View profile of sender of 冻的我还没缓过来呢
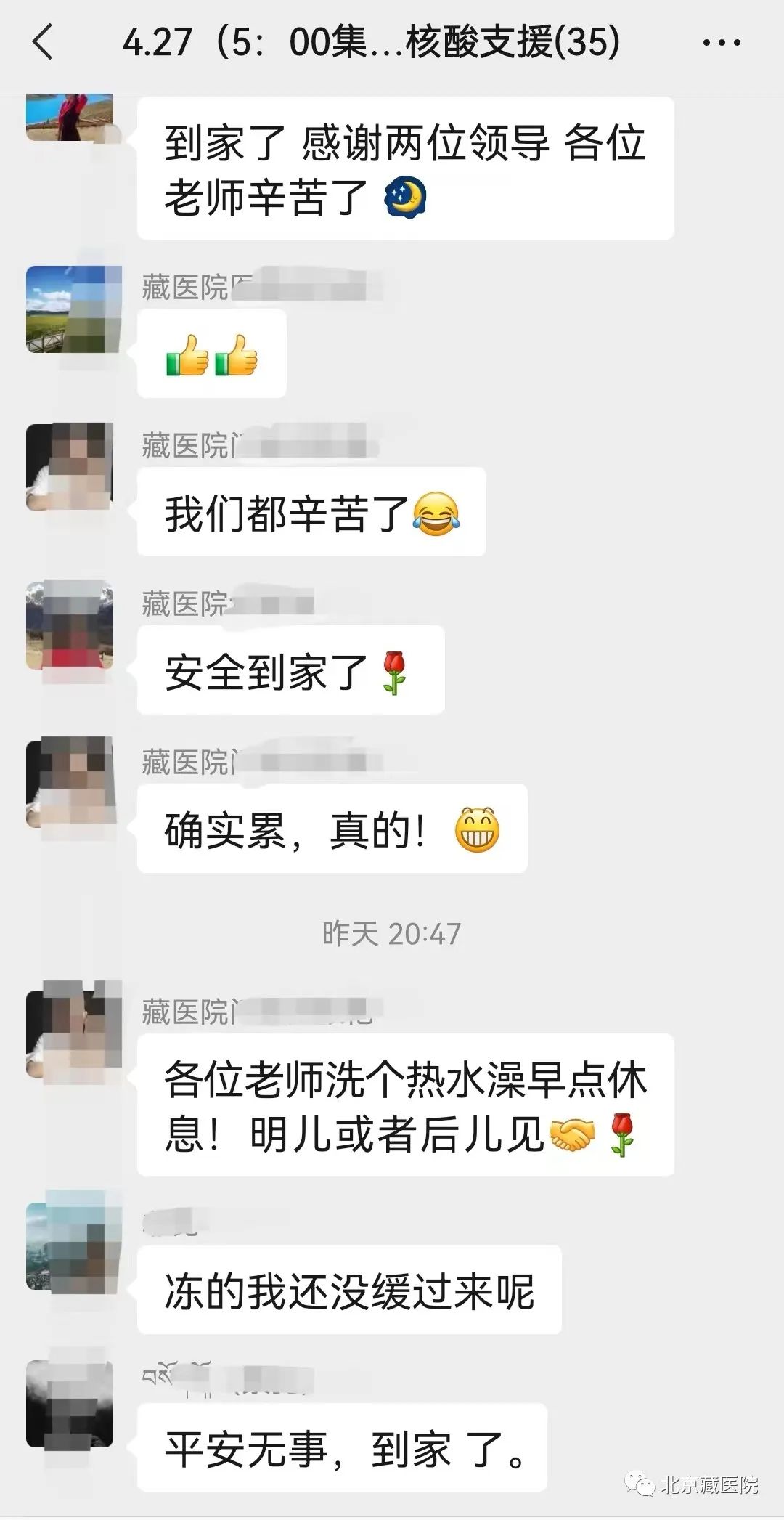Screen dimensions: 784x1520 [70, 1245]
